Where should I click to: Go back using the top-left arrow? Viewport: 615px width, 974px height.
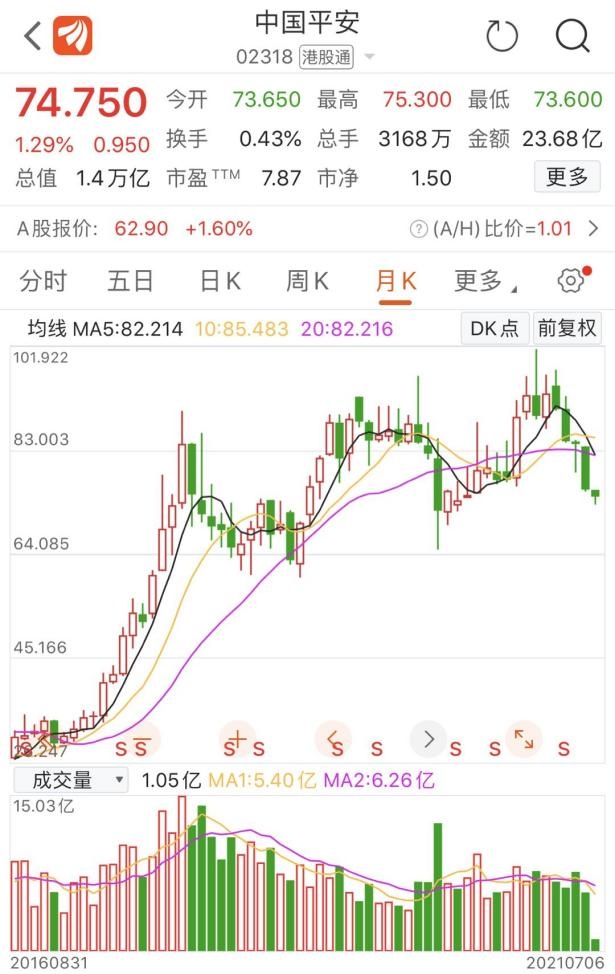pos(32,37)
